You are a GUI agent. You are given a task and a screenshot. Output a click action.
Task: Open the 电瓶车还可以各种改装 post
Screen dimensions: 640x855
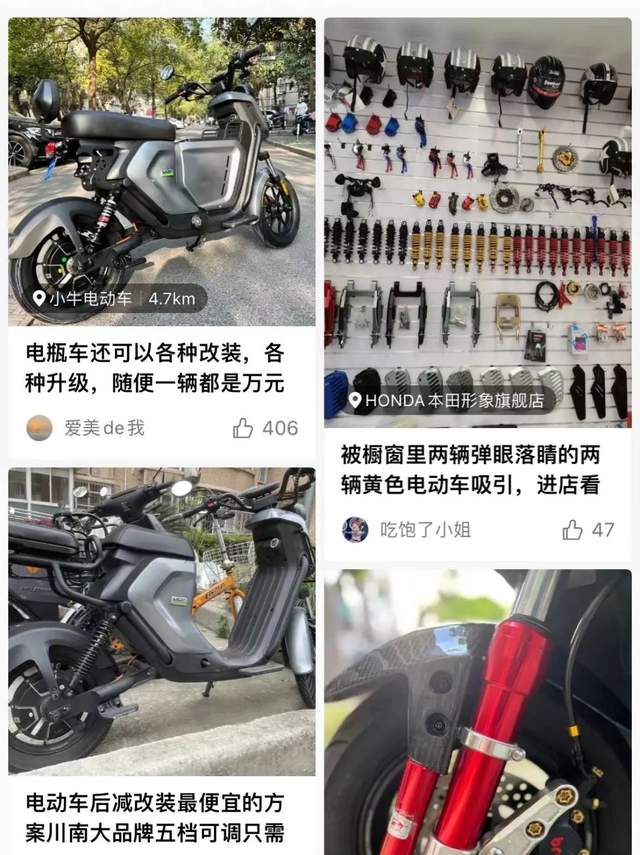click(155, 367)
